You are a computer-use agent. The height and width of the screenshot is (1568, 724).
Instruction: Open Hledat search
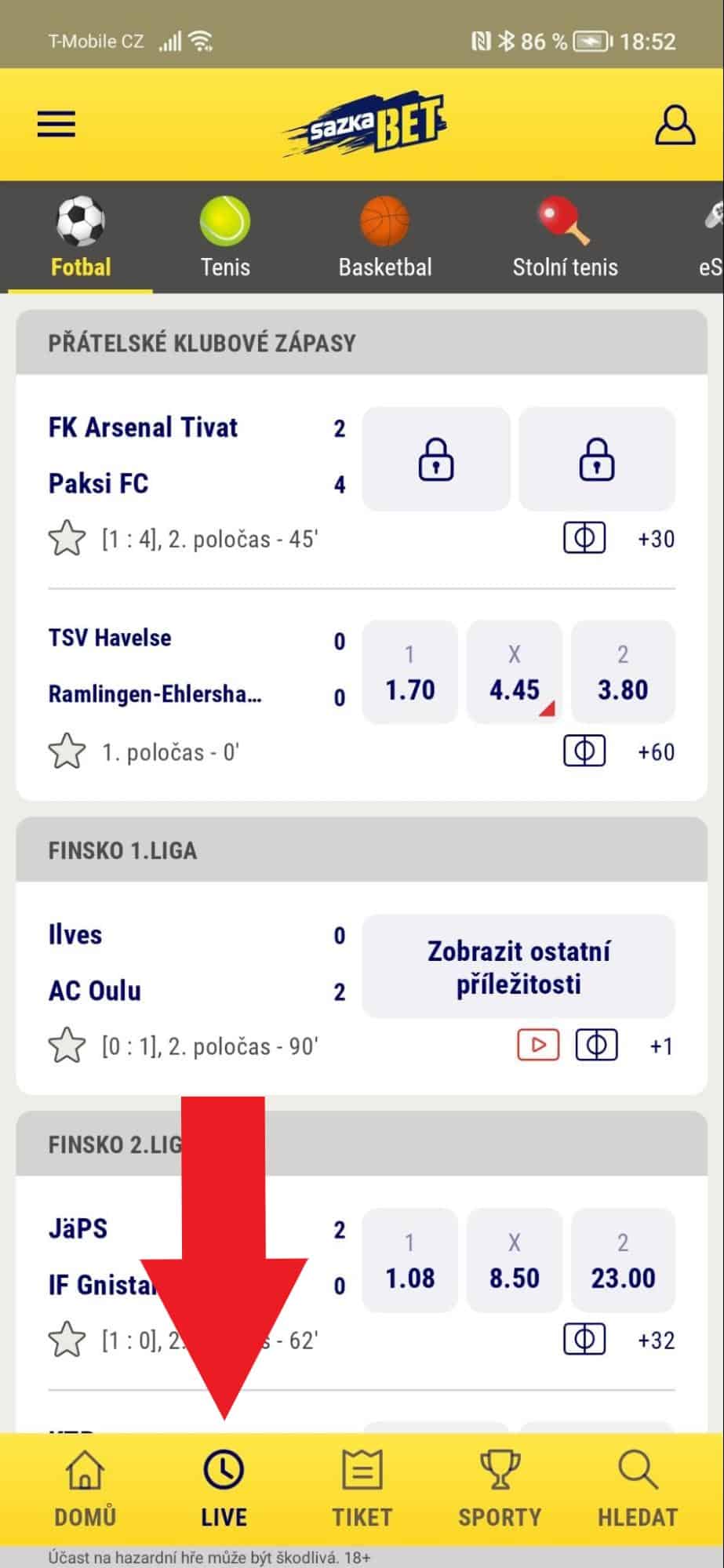click(x=637, y=1489)
